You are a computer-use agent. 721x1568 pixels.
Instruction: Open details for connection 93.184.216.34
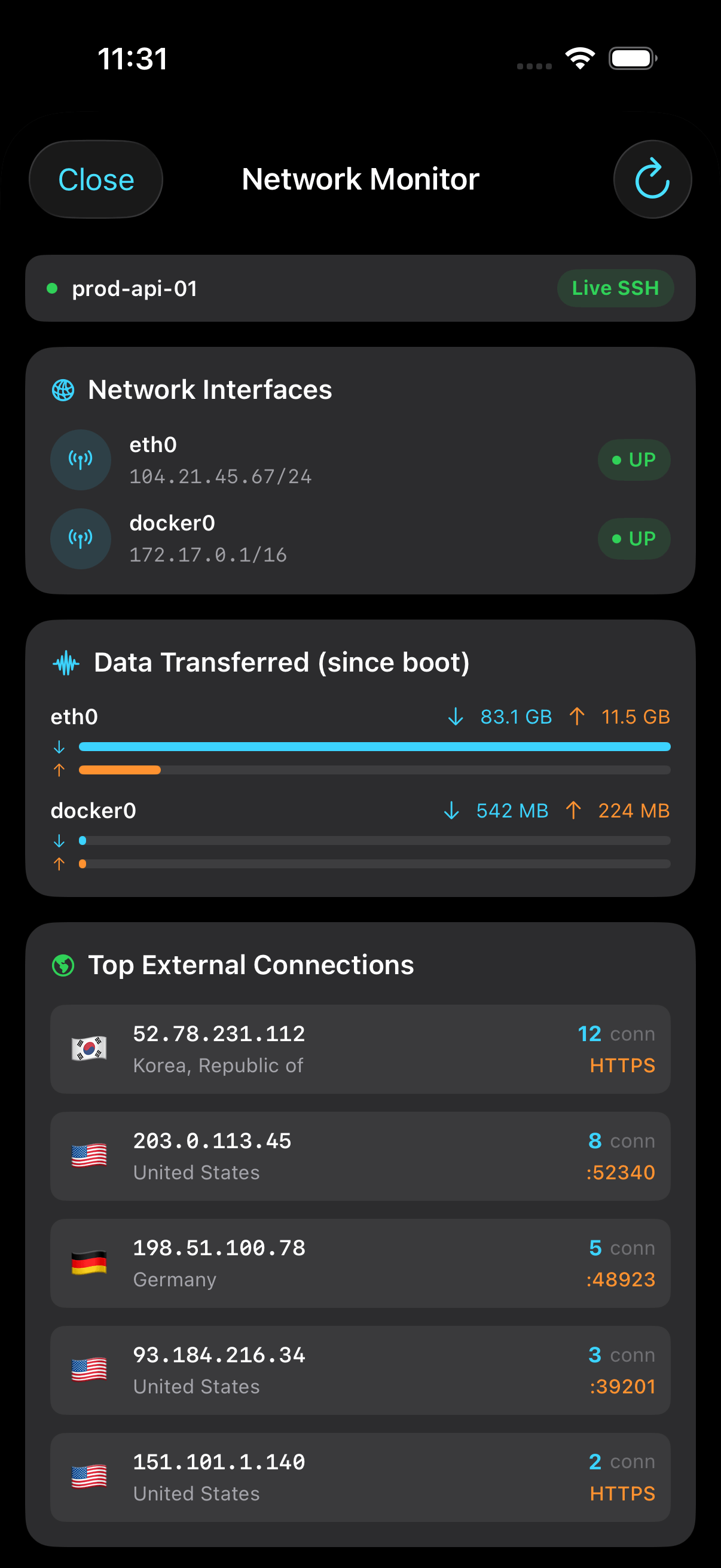click(x=359, y=1370)
